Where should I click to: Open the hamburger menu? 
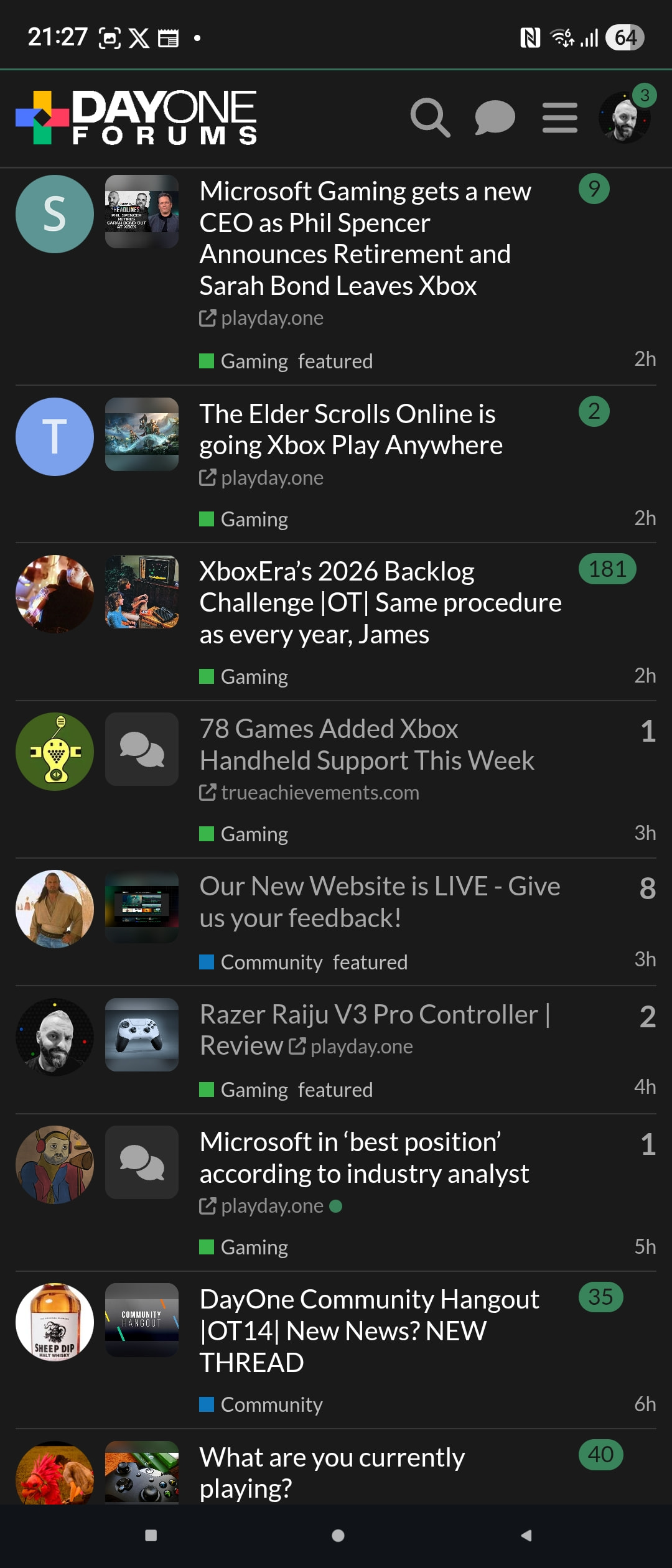click(x=559, y=117)
